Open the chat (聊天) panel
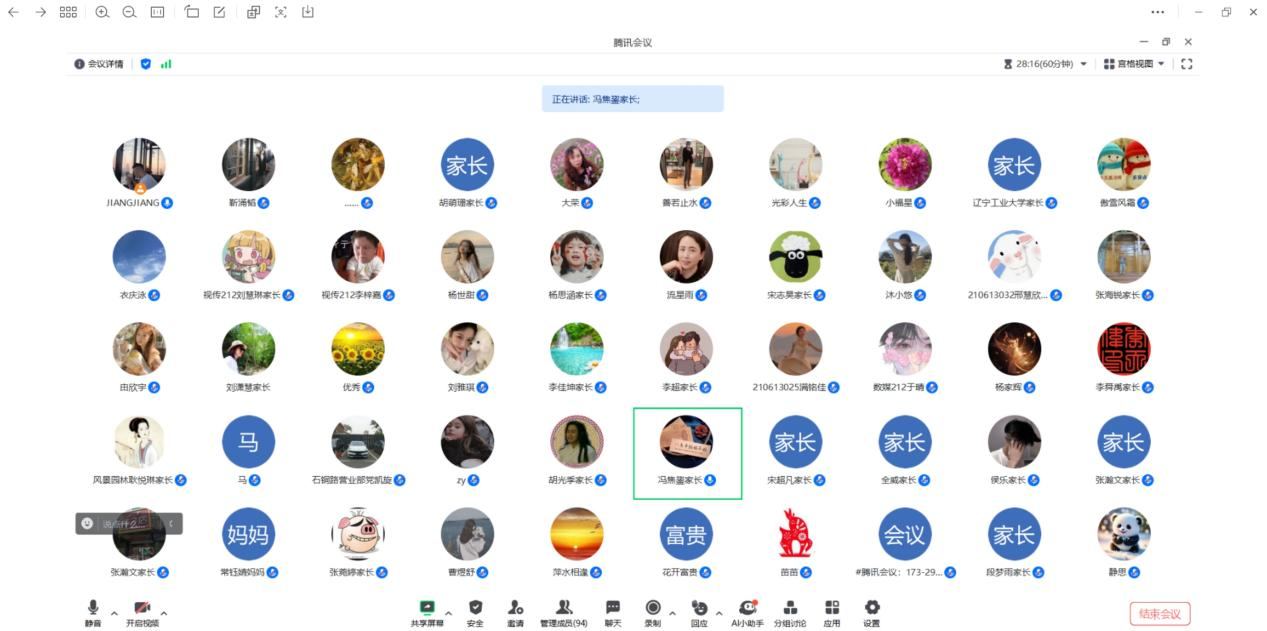Image resolution: width=1267 pixels, height=631 pixels. (613, 612)
